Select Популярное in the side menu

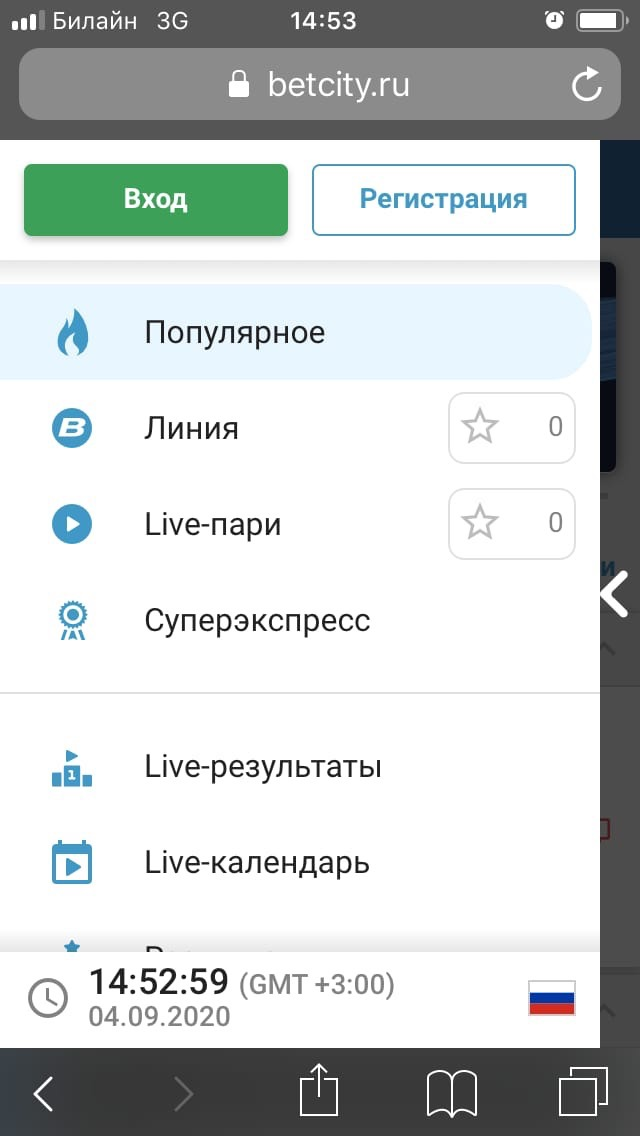tap(235, 332)
